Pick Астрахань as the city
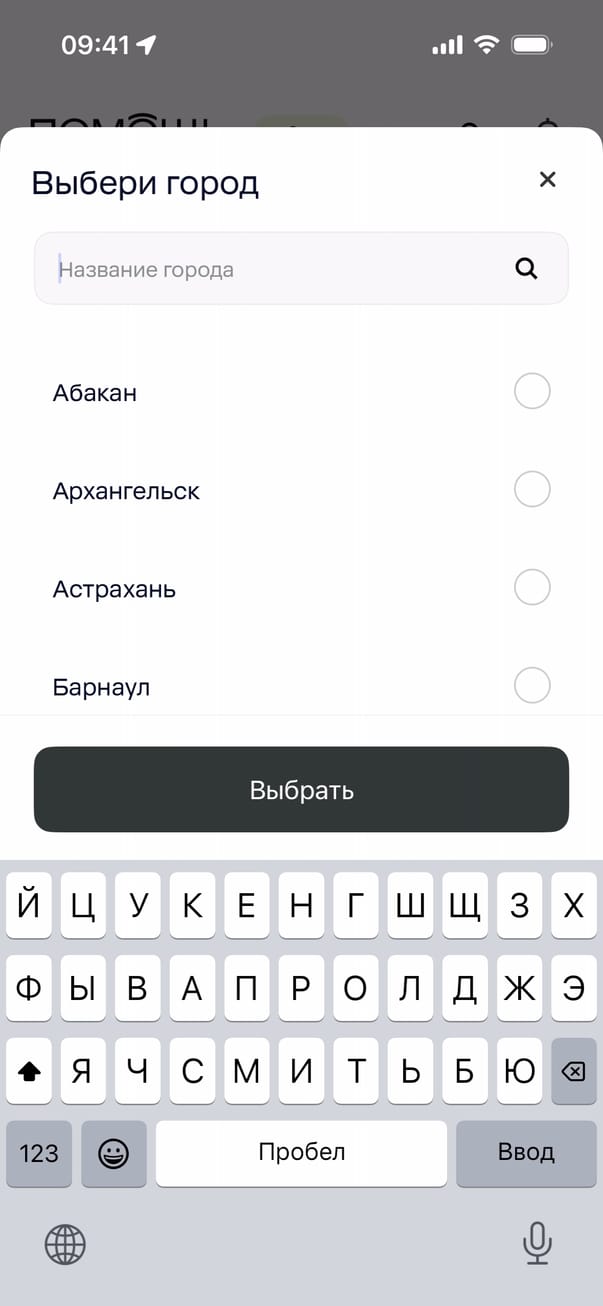The image size is (603, 1306). point(531,588)
